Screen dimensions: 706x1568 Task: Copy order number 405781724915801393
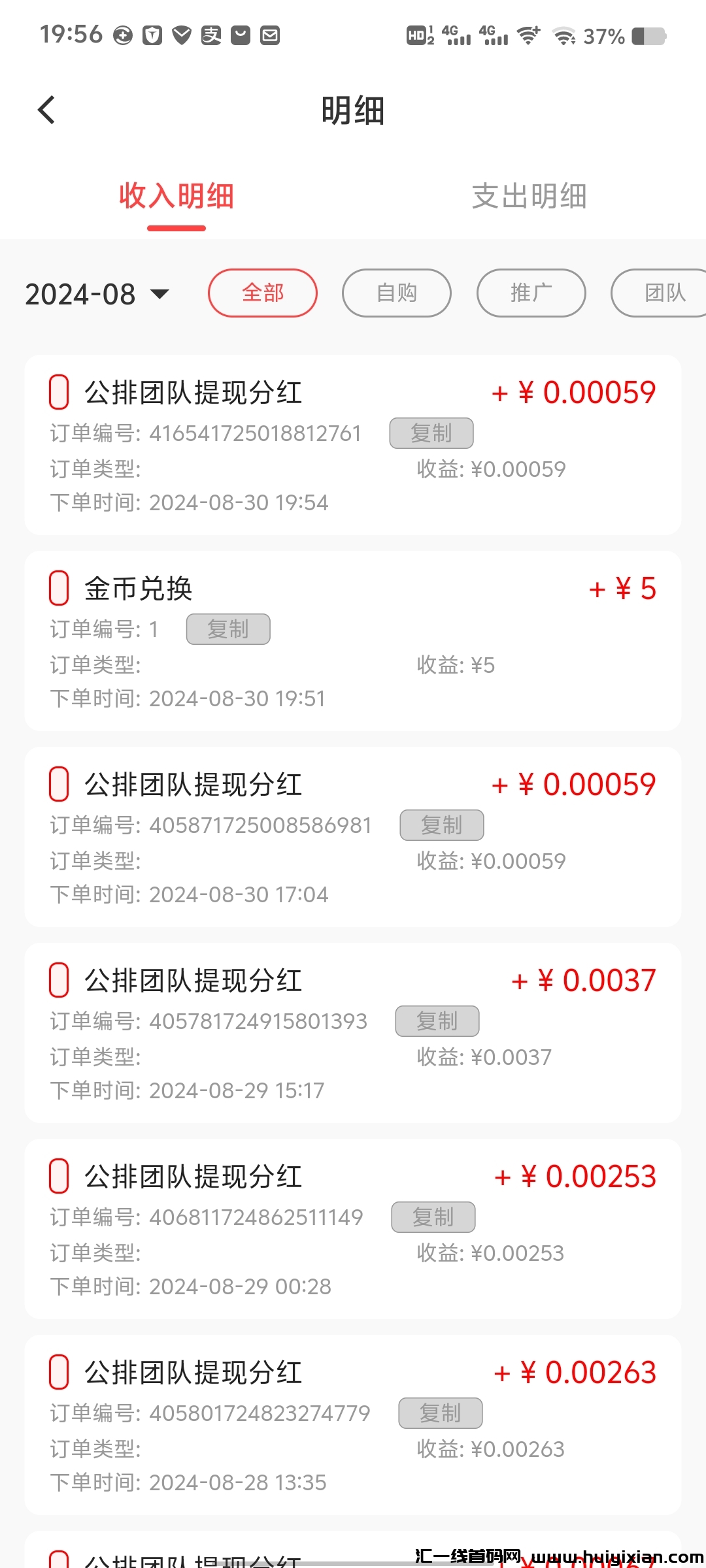point(437,1021)
